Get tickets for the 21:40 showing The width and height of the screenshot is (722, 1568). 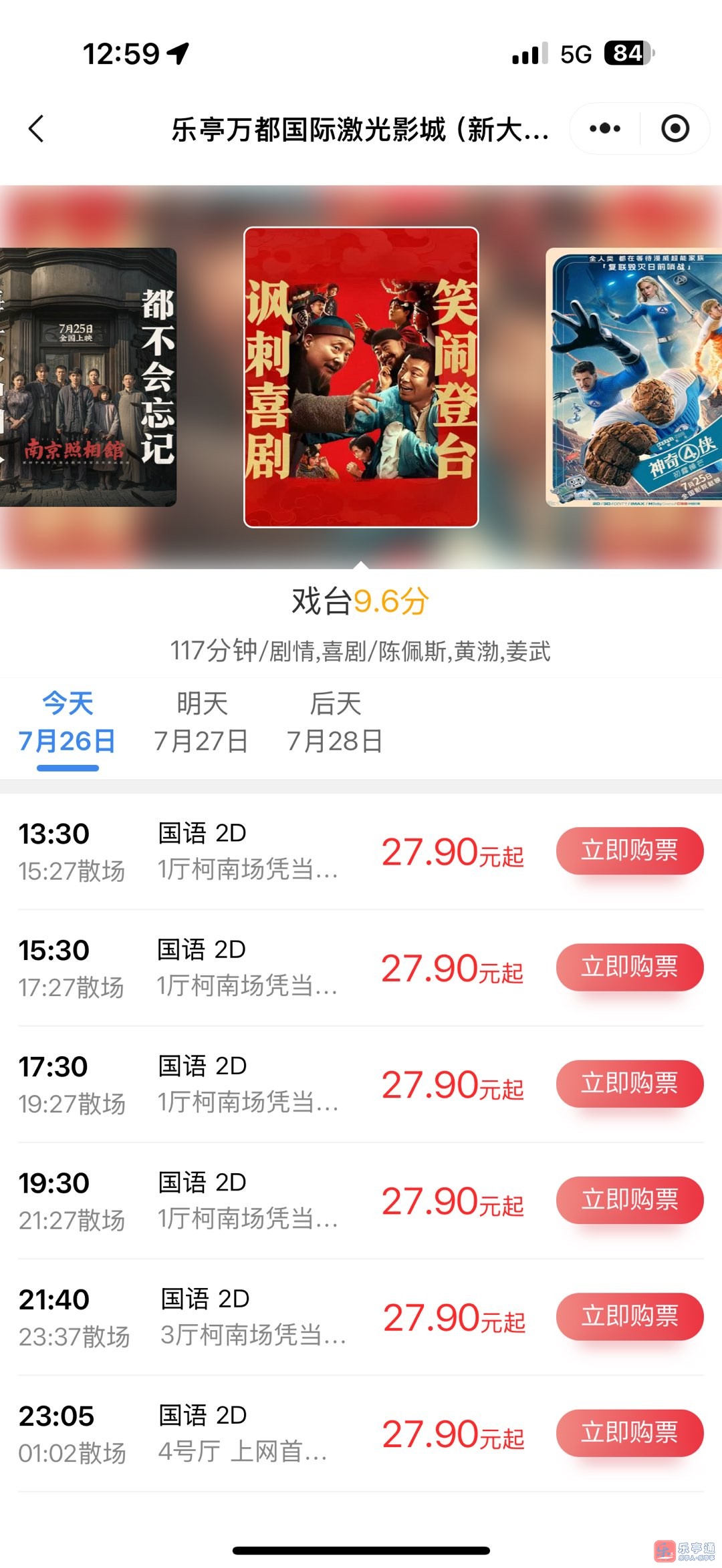click(629, 1316)
